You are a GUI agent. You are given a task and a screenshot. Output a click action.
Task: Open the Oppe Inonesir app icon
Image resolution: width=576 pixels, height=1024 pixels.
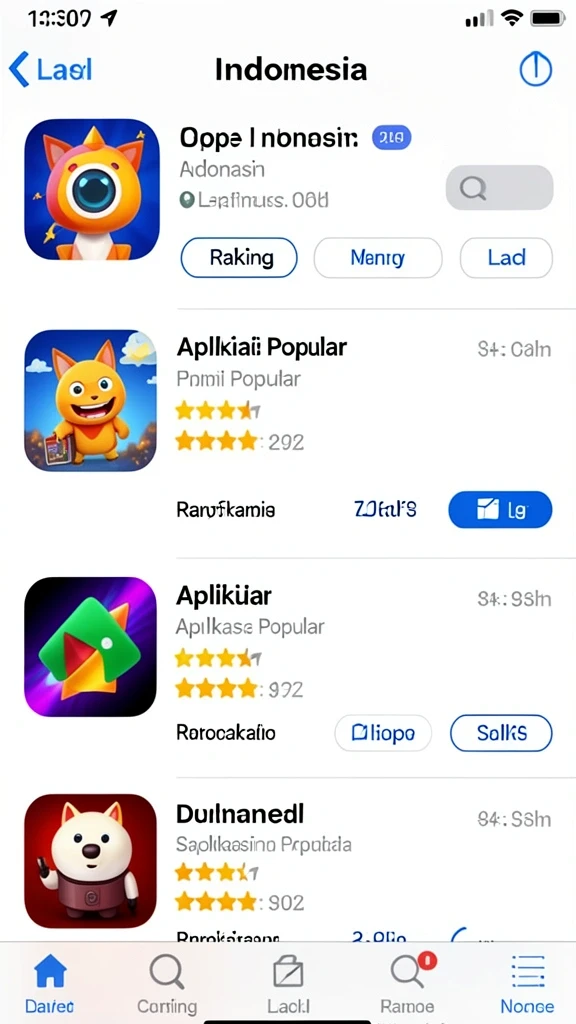(x=91, y=189)
